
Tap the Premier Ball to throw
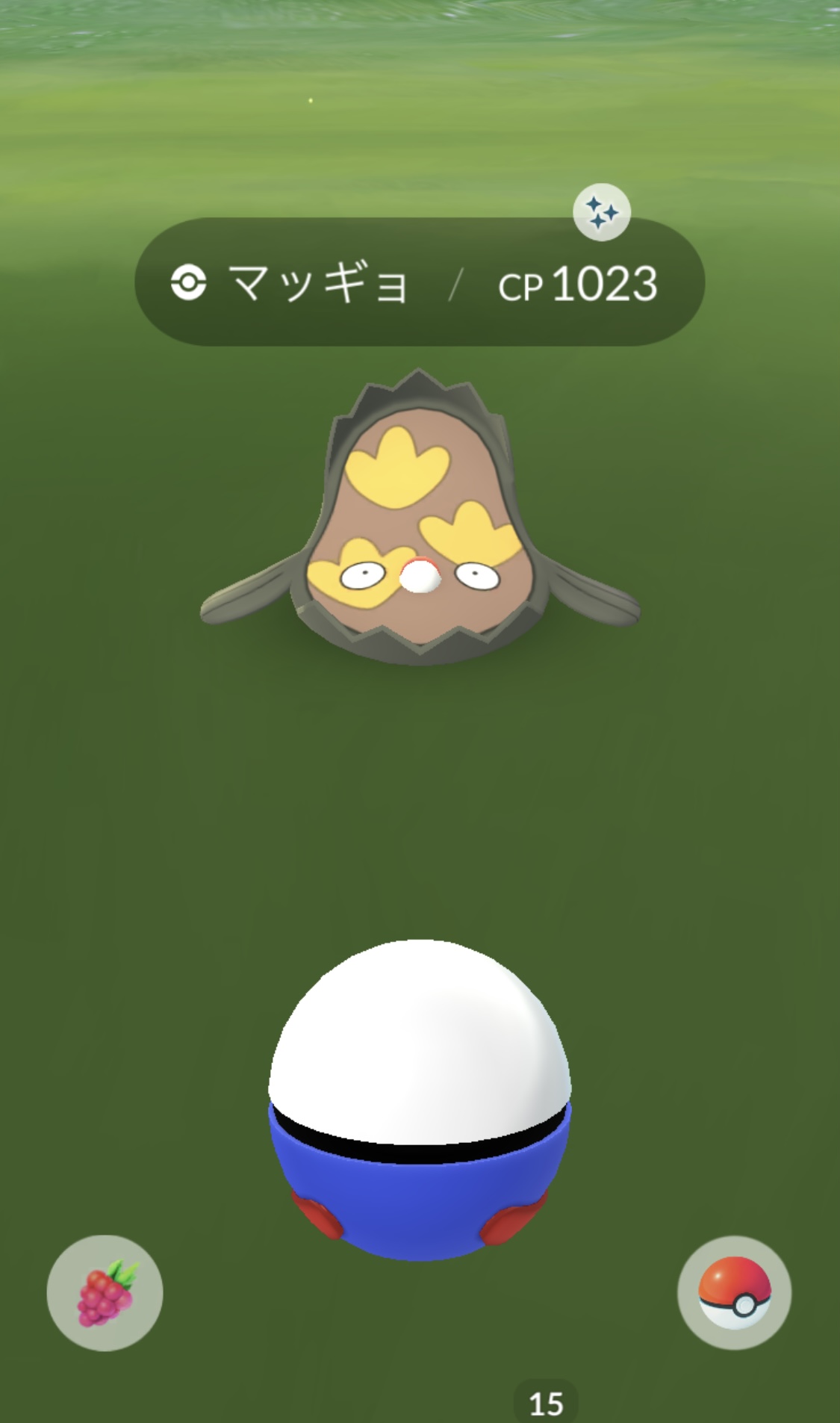[420, 1100]
